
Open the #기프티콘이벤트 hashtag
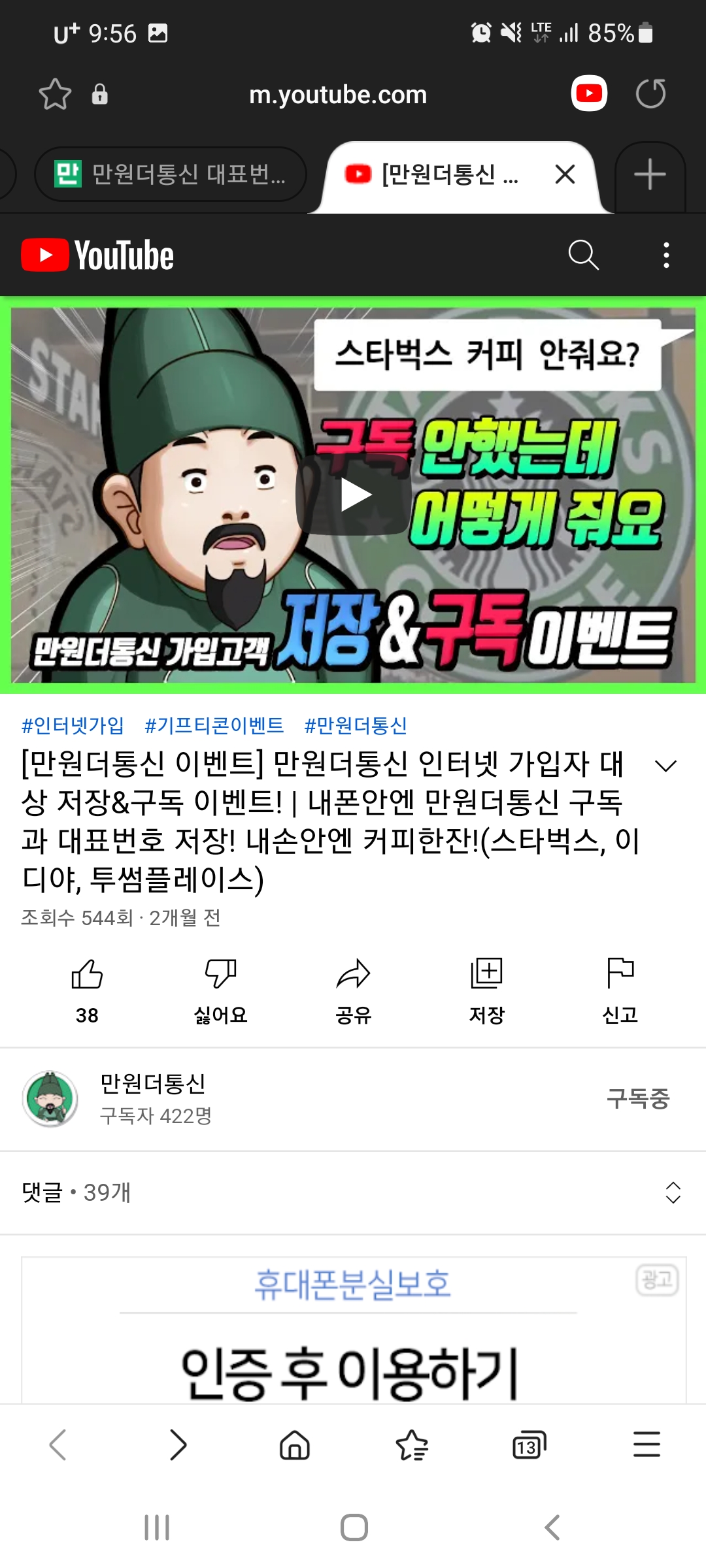coord(214,725)
